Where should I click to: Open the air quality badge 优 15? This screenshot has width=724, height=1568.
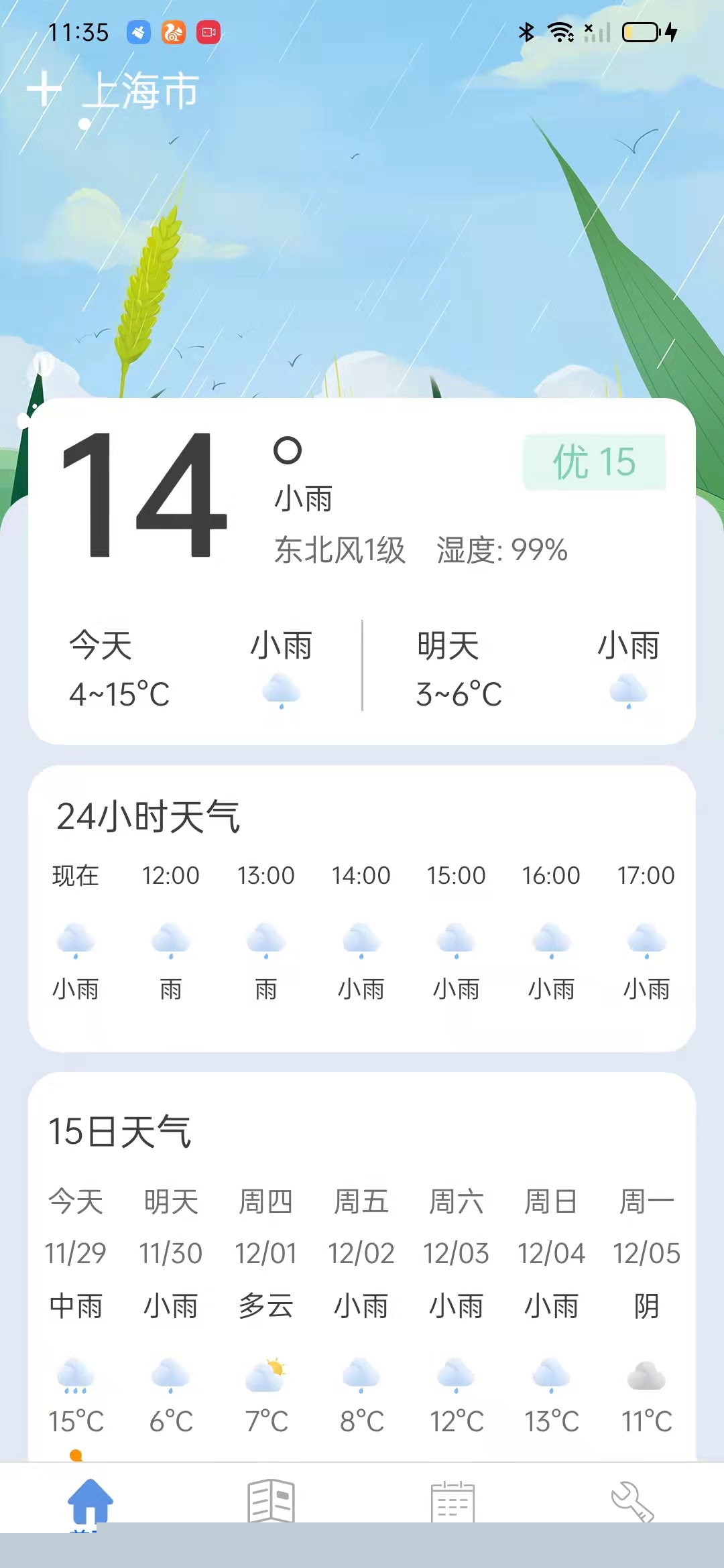click(x=594, y=462)
